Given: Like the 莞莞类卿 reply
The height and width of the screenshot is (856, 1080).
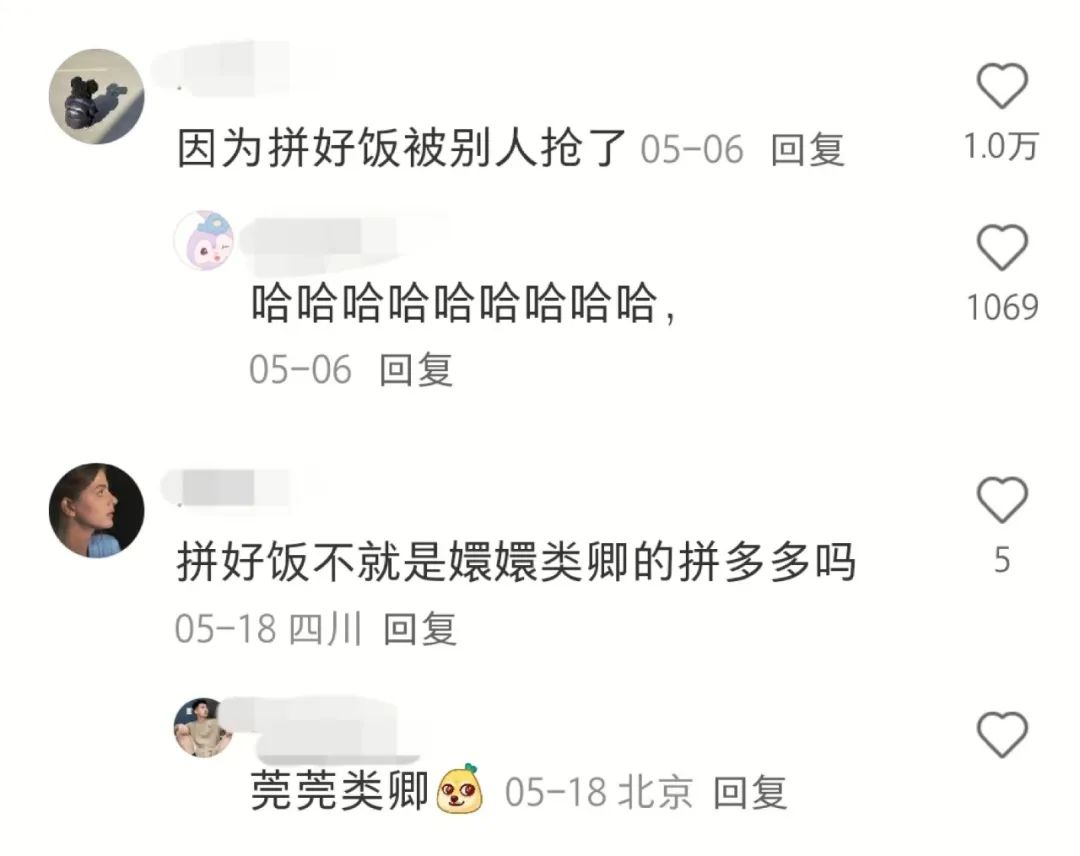Looking at the screenshot, I should coord(1001,736).
